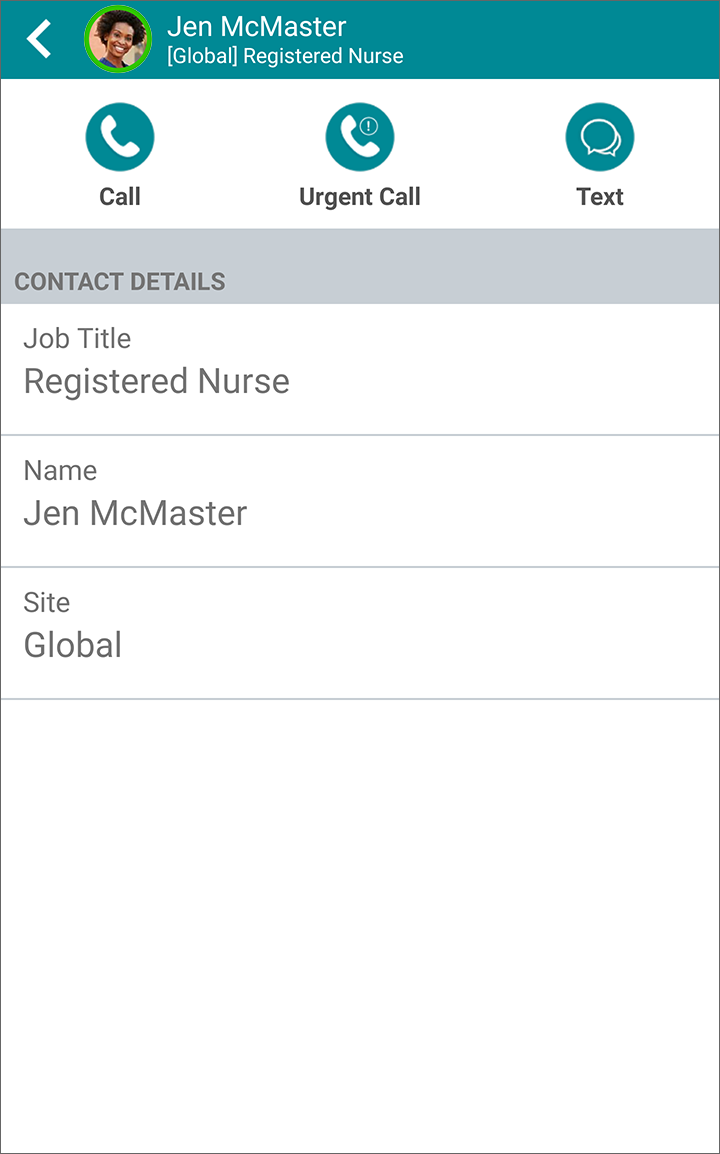The height and width of the screenshot is (1154, 720).
Task: Tap the Call icon to phone Jen McMaster
Action: (x=119, y=136)
